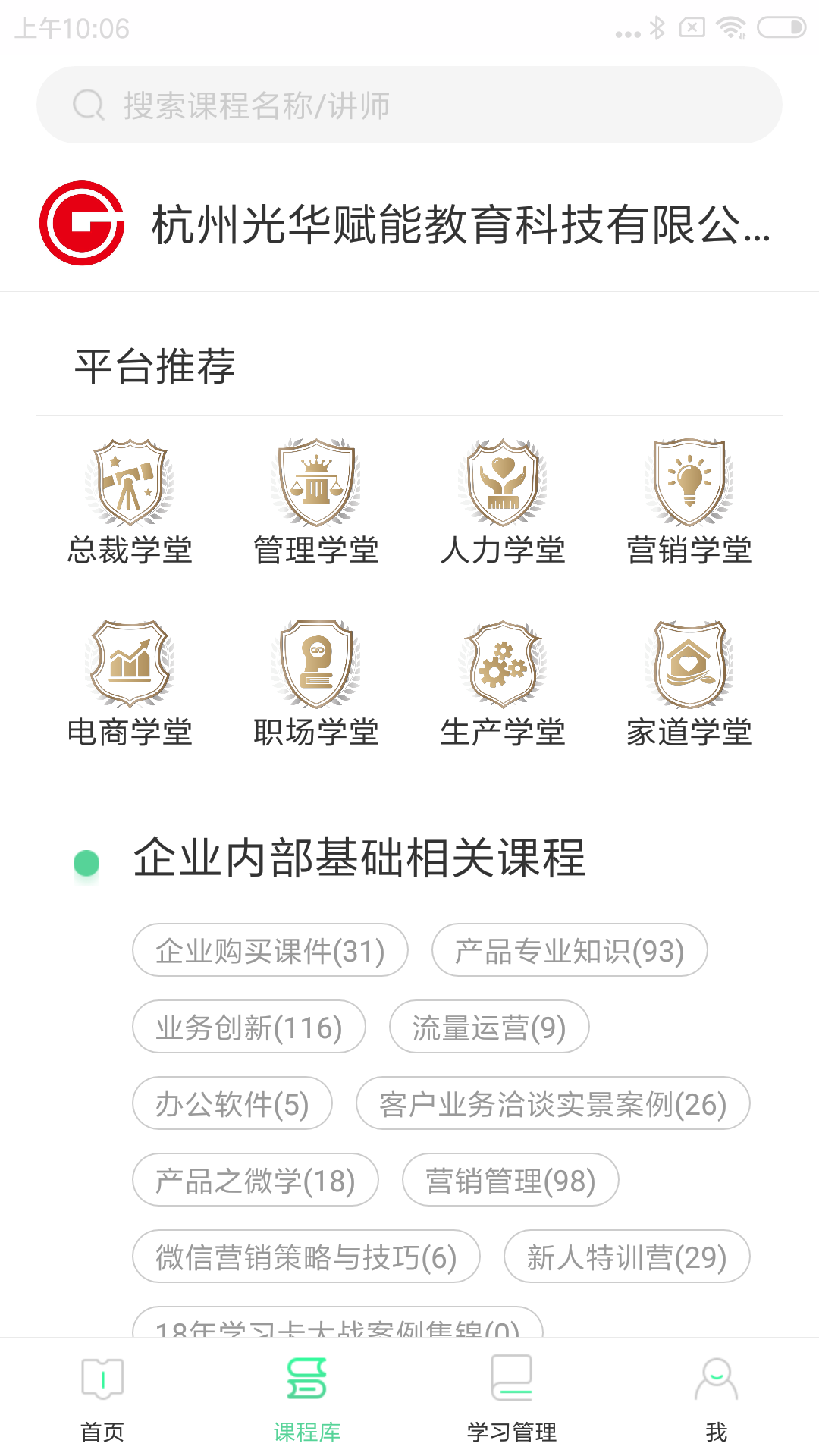Tap the course name search field
The height and width of the screenshot is (1456, 819).
point(409,105)
